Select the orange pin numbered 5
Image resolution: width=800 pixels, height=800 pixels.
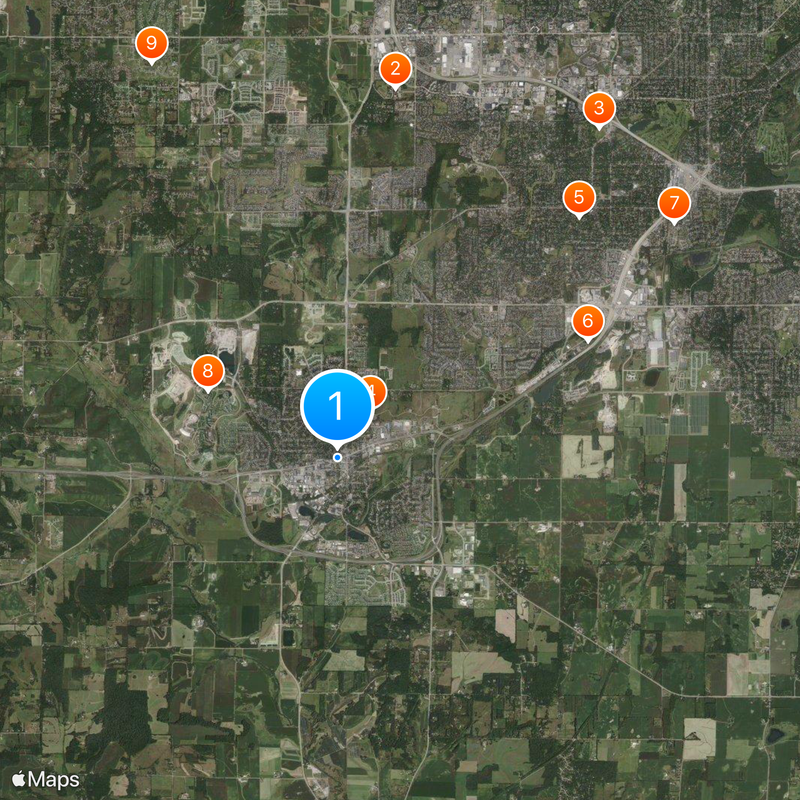(579, 196)
